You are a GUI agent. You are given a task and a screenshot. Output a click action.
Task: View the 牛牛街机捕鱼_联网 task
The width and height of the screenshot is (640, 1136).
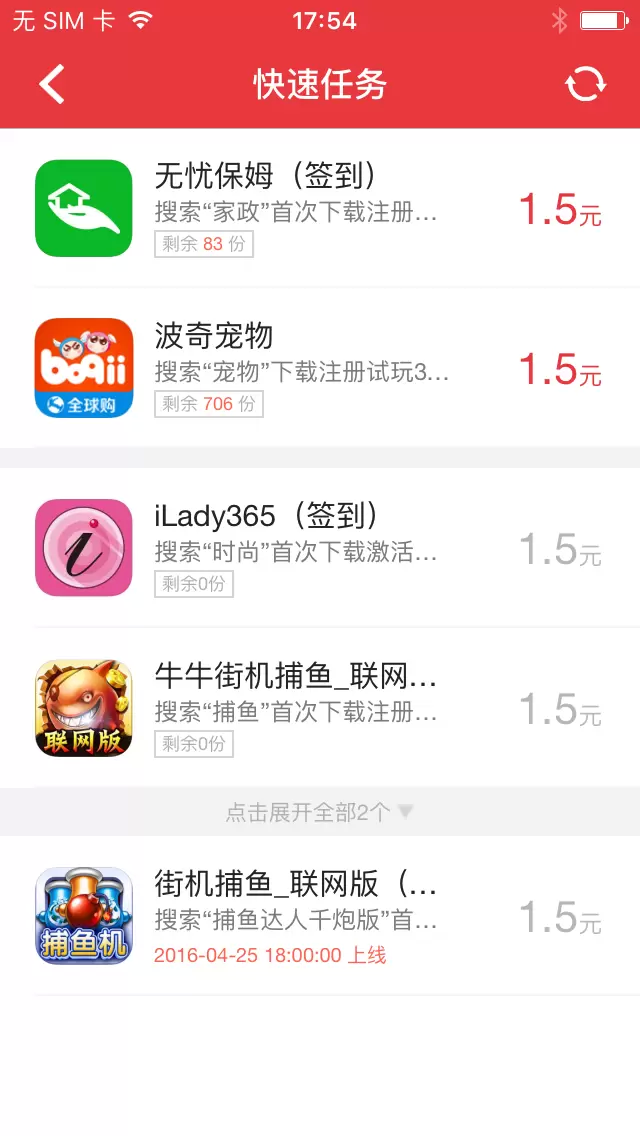point(320,708)
